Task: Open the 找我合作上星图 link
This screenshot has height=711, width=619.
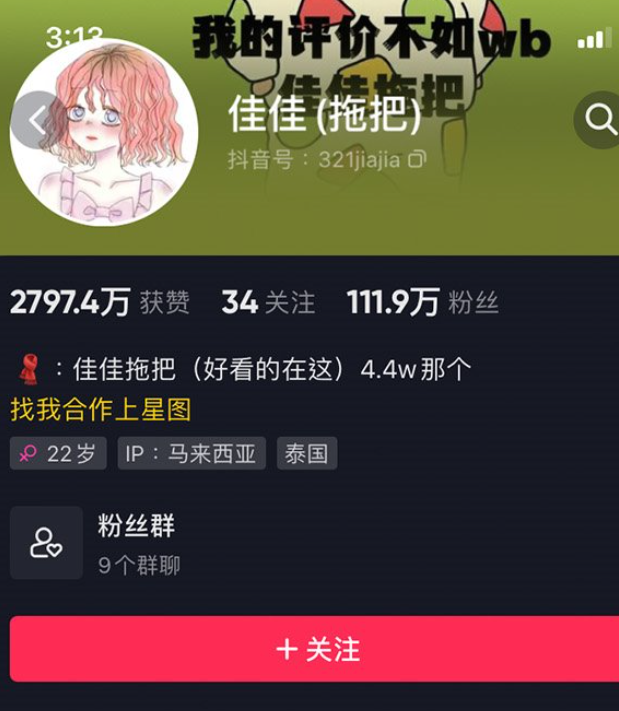Action: tap(100, 409)
